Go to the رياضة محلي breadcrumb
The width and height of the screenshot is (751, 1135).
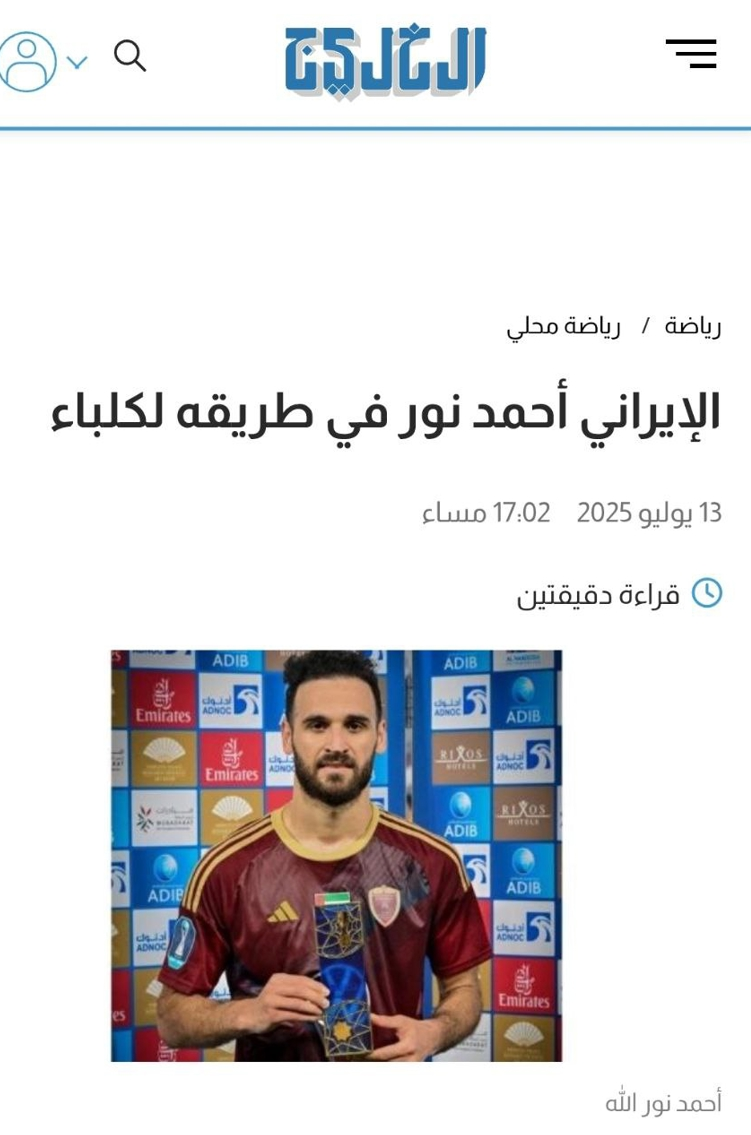tap(563, 326)
